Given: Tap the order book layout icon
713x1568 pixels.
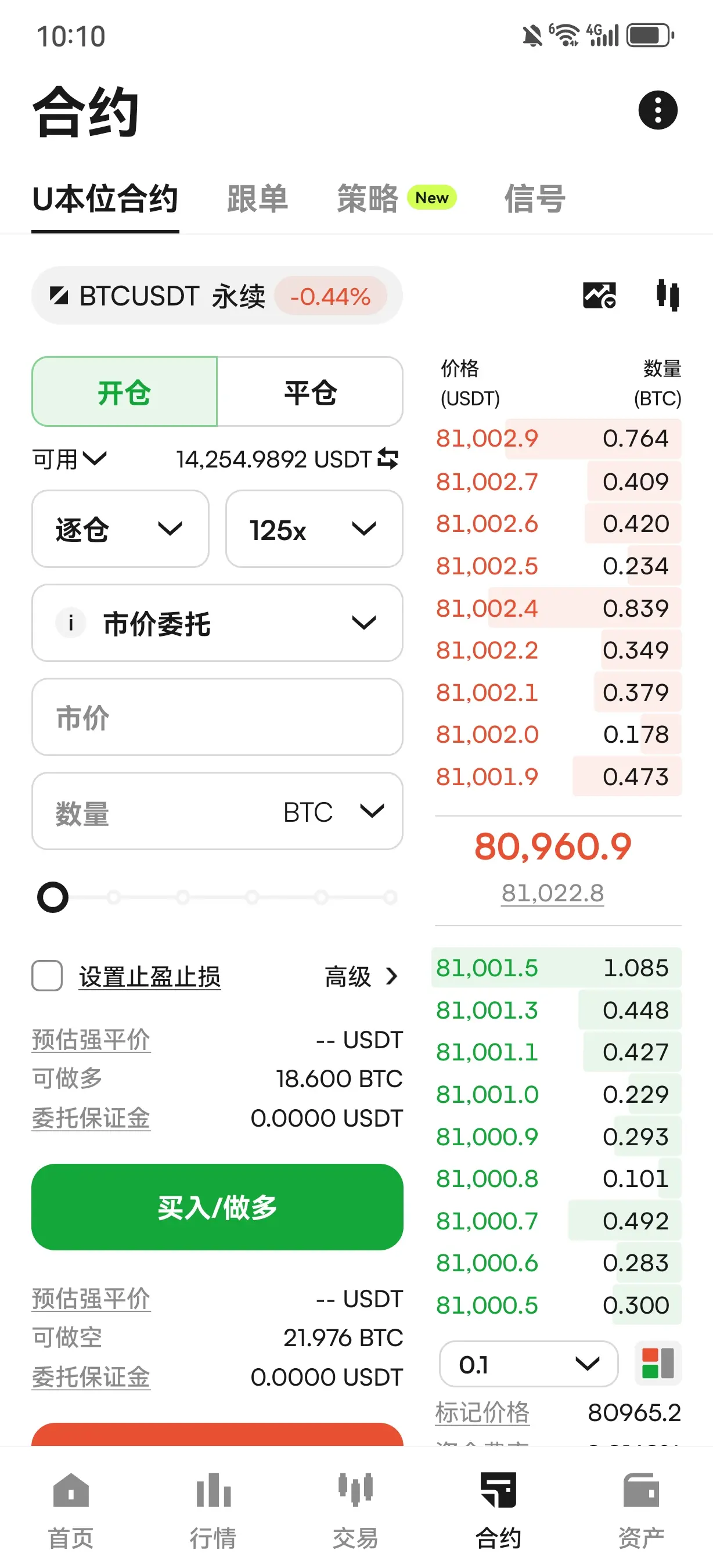Looking at the screenshot, I should coord(658,1364).
